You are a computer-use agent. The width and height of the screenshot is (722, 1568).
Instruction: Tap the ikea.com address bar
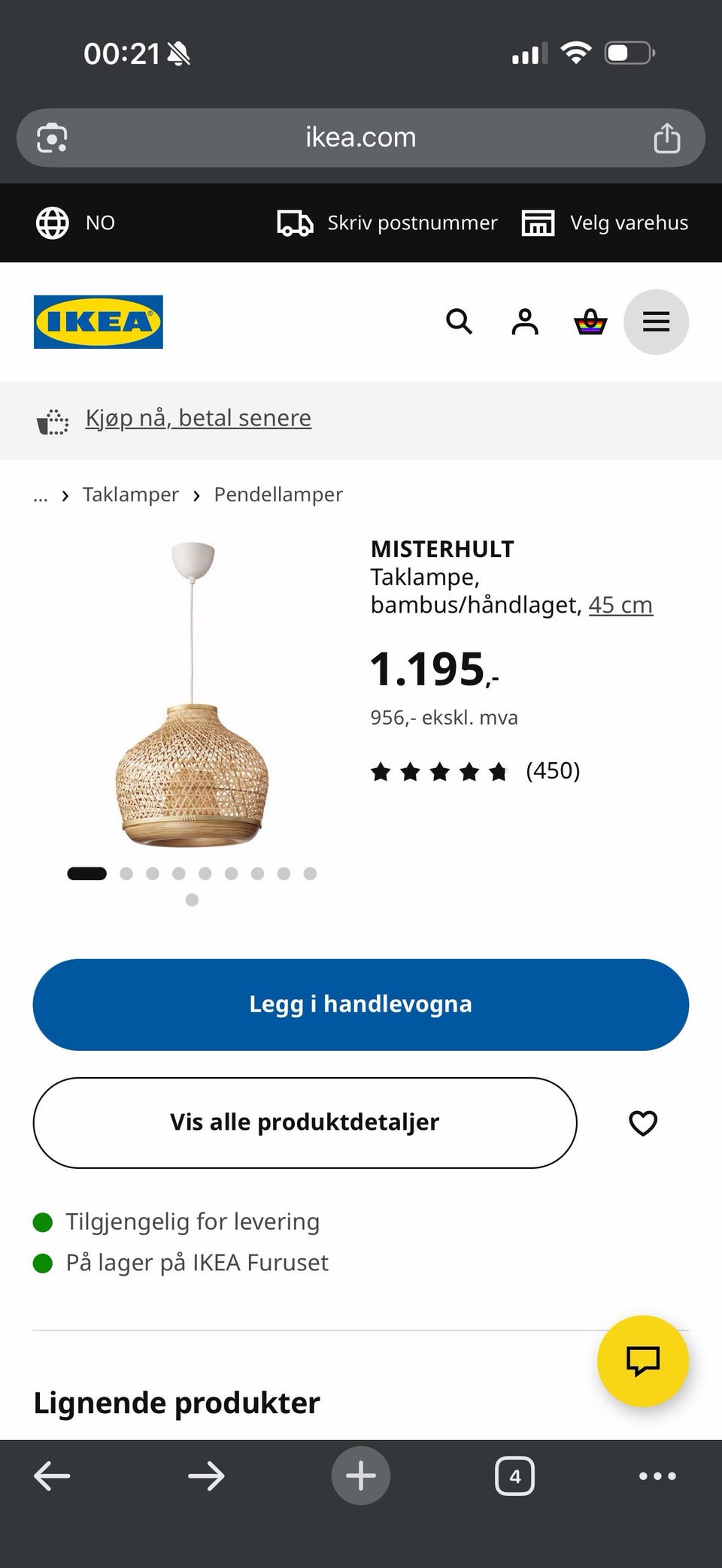(x=361, y=138)
